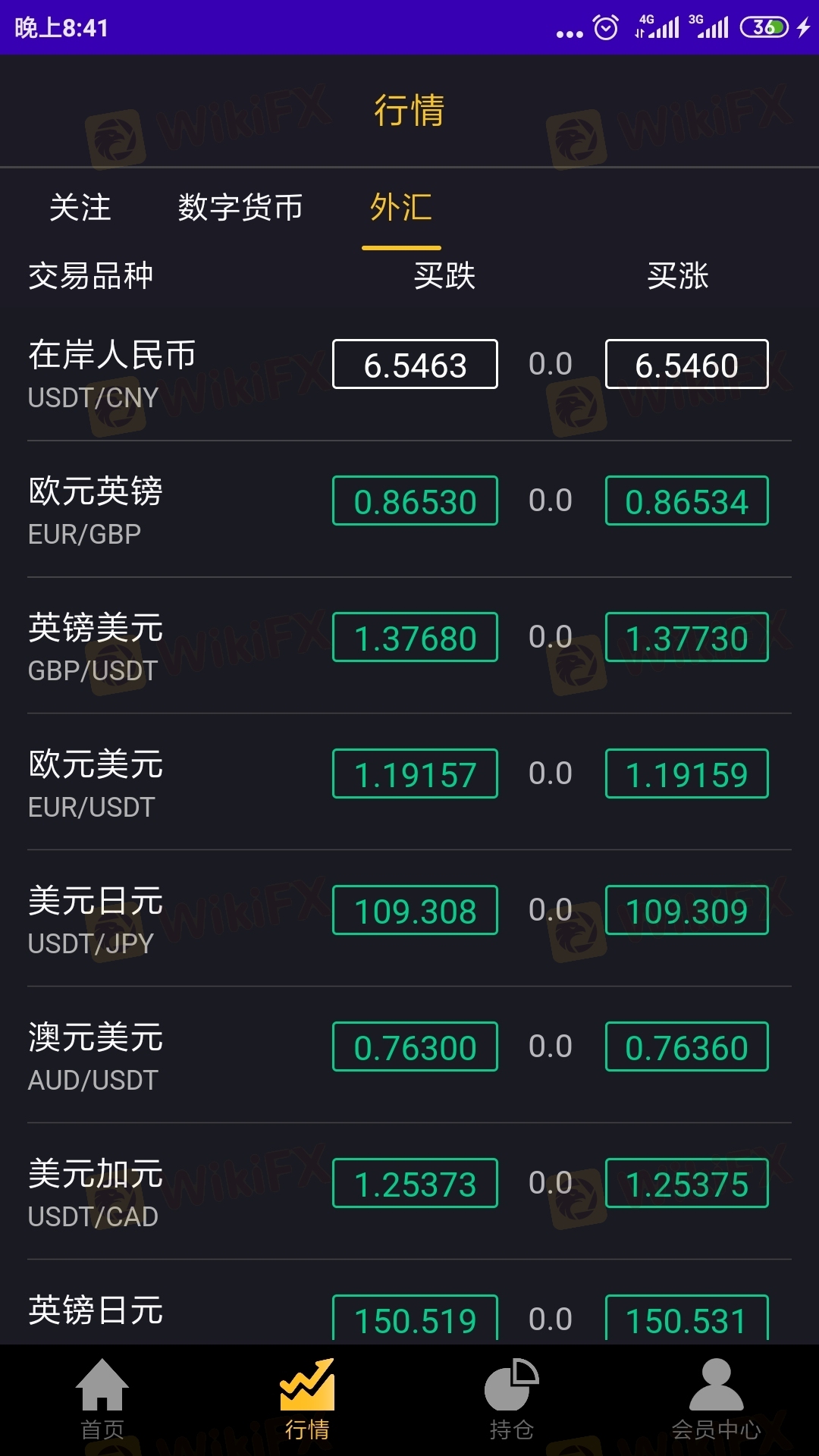
Task: Switch to the 关注 tab
Action: tap(80, 208)
